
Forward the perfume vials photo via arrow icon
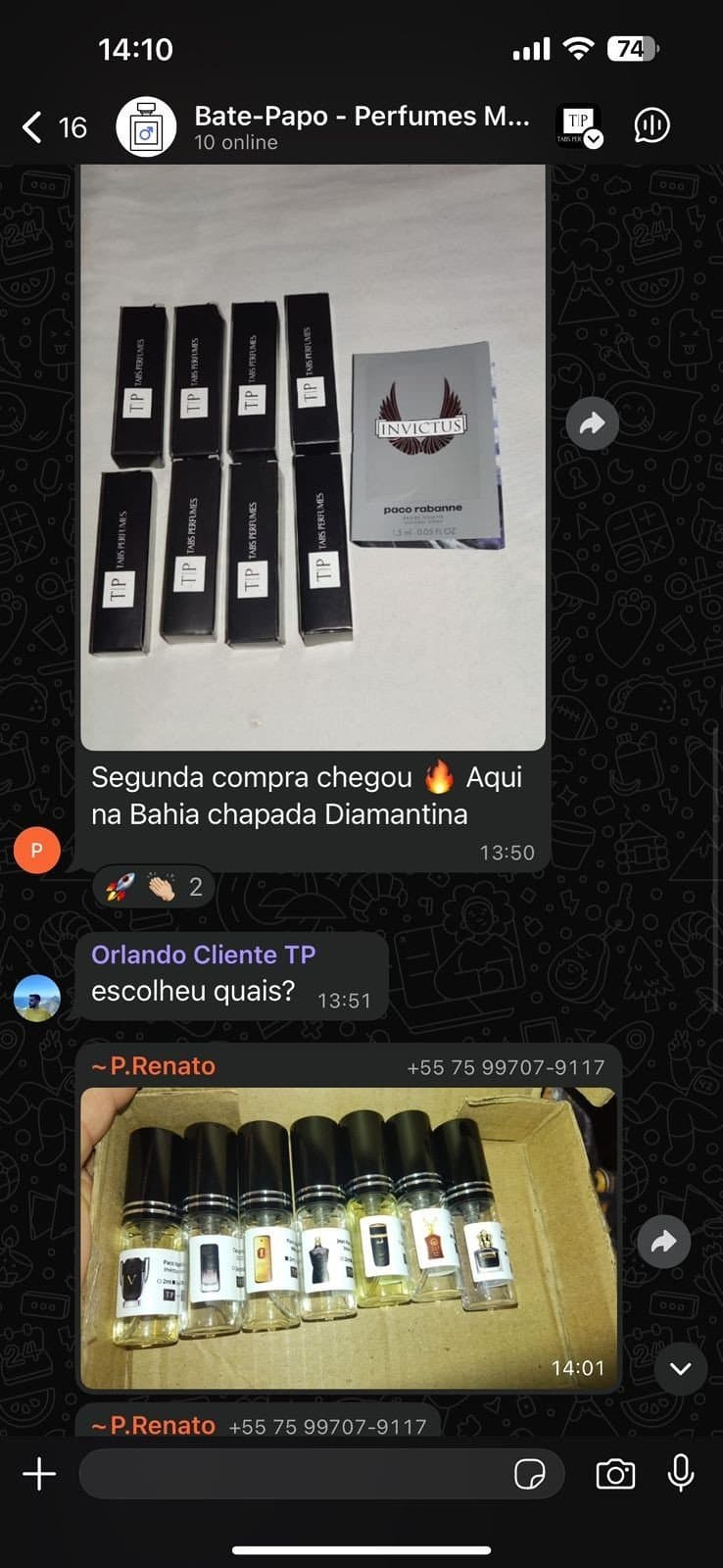pyautogui.click(x=663, y=1242)
